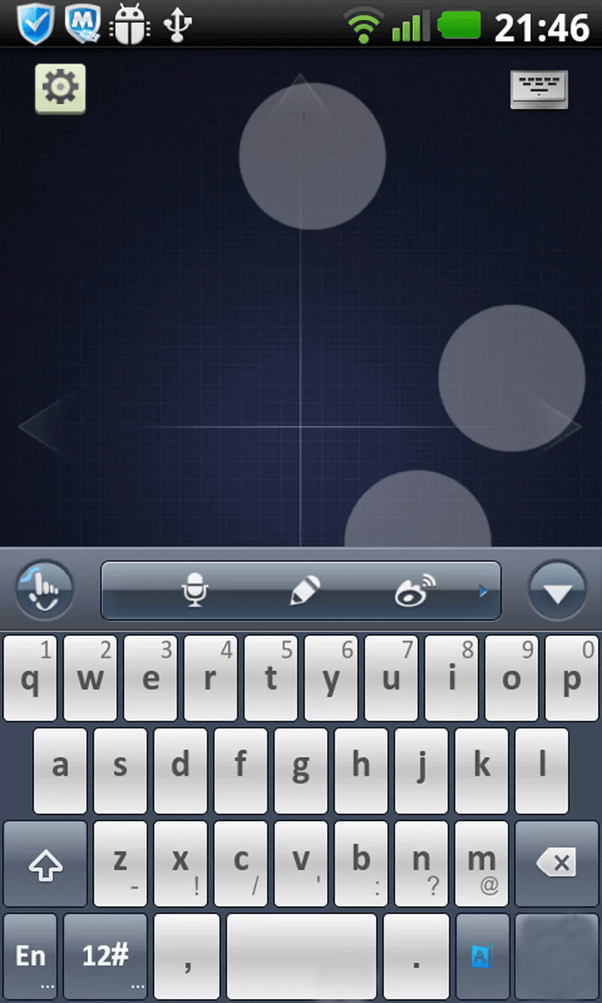Type the letter m
The image size is (602, 1003).
pos(481,863)
